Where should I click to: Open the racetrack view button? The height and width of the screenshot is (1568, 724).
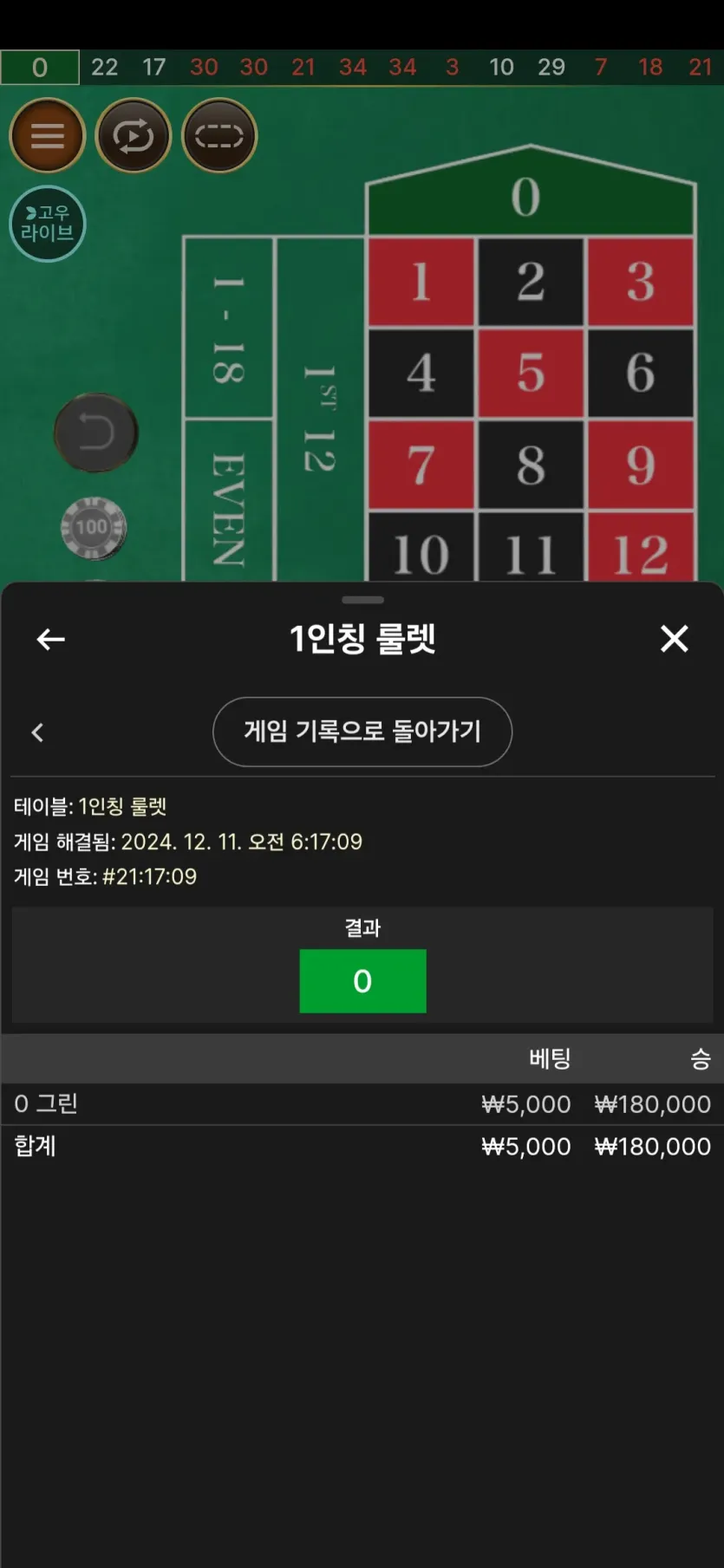pos(219,136)
